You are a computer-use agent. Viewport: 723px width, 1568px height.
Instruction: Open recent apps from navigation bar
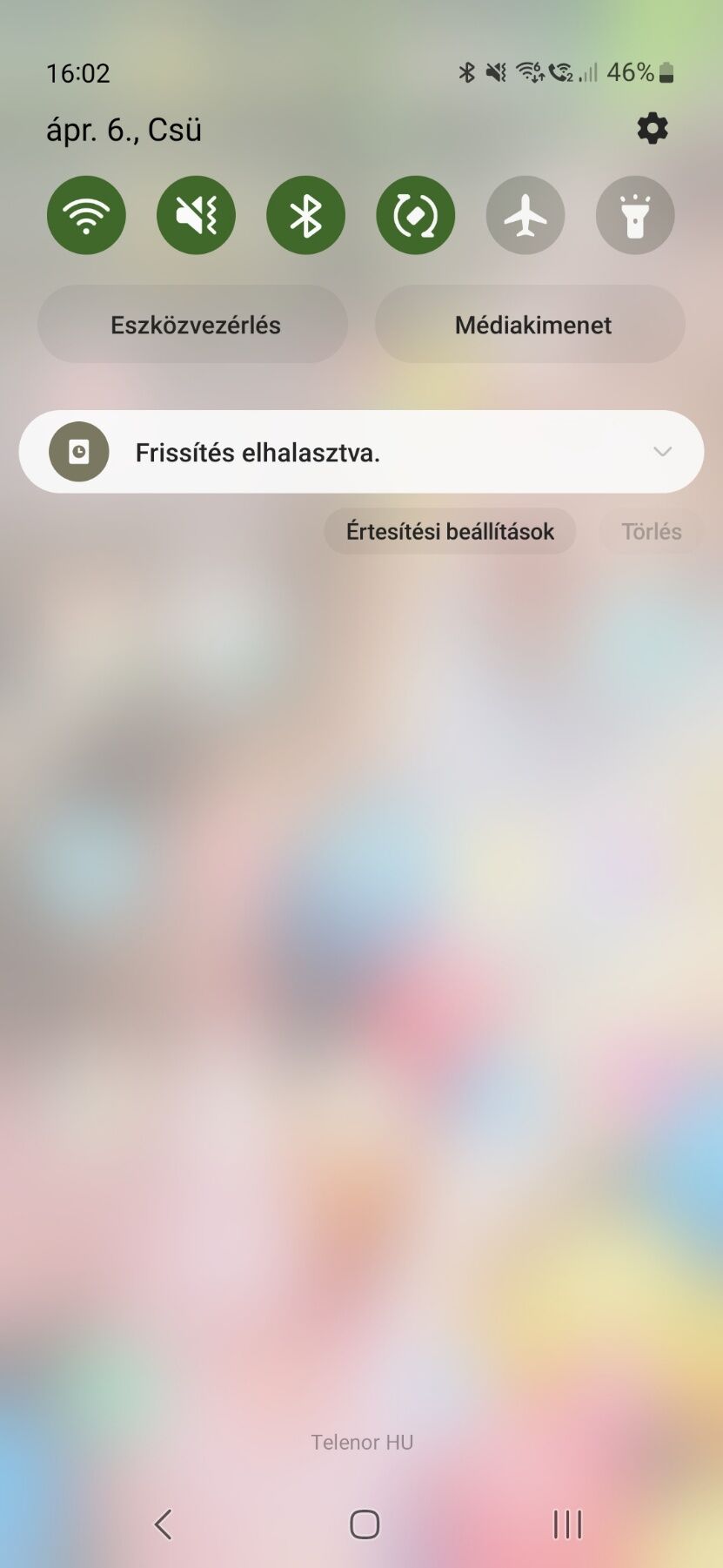567,1524
